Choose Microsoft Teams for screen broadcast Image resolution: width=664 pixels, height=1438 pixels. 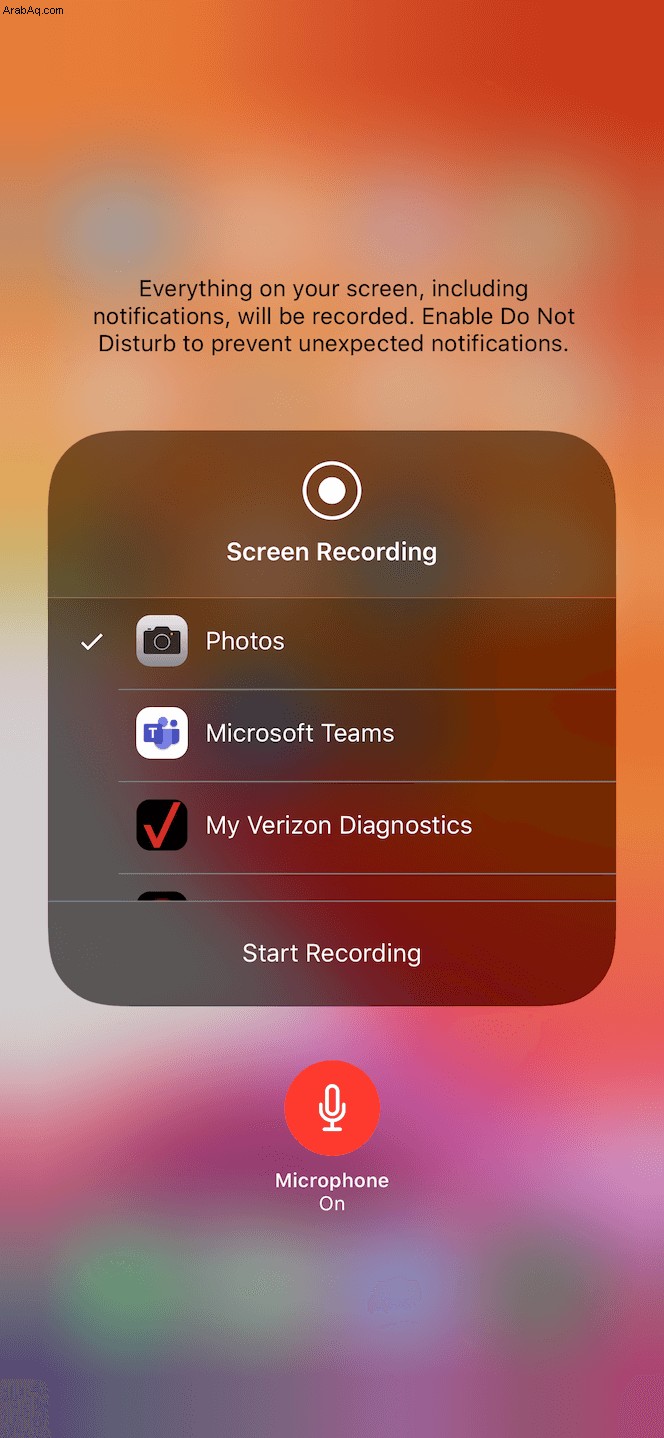[330, 734]
